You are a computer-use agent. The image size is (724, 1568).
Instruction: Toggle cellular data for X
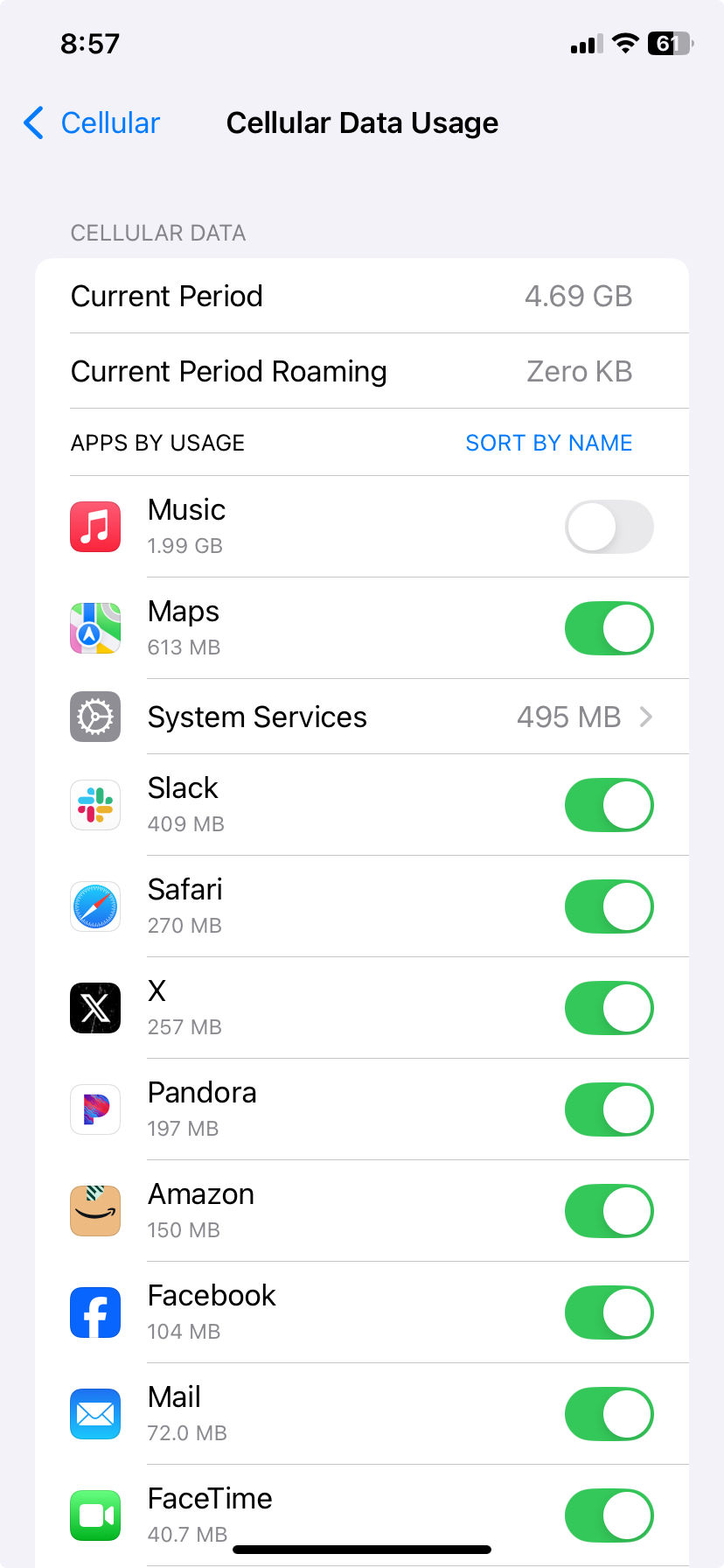[609, 1008]
